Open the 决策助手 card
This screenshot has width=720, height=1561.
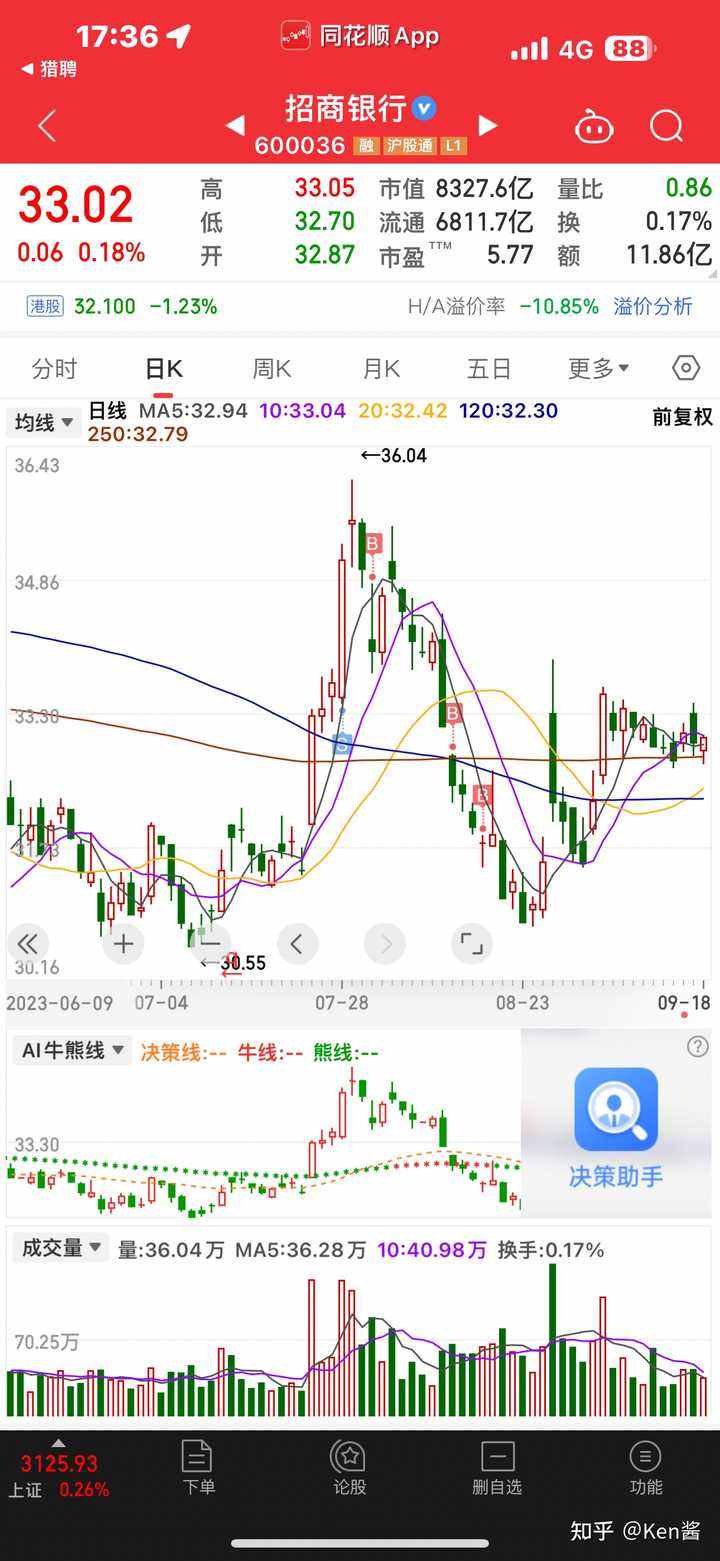(616, 1126)
